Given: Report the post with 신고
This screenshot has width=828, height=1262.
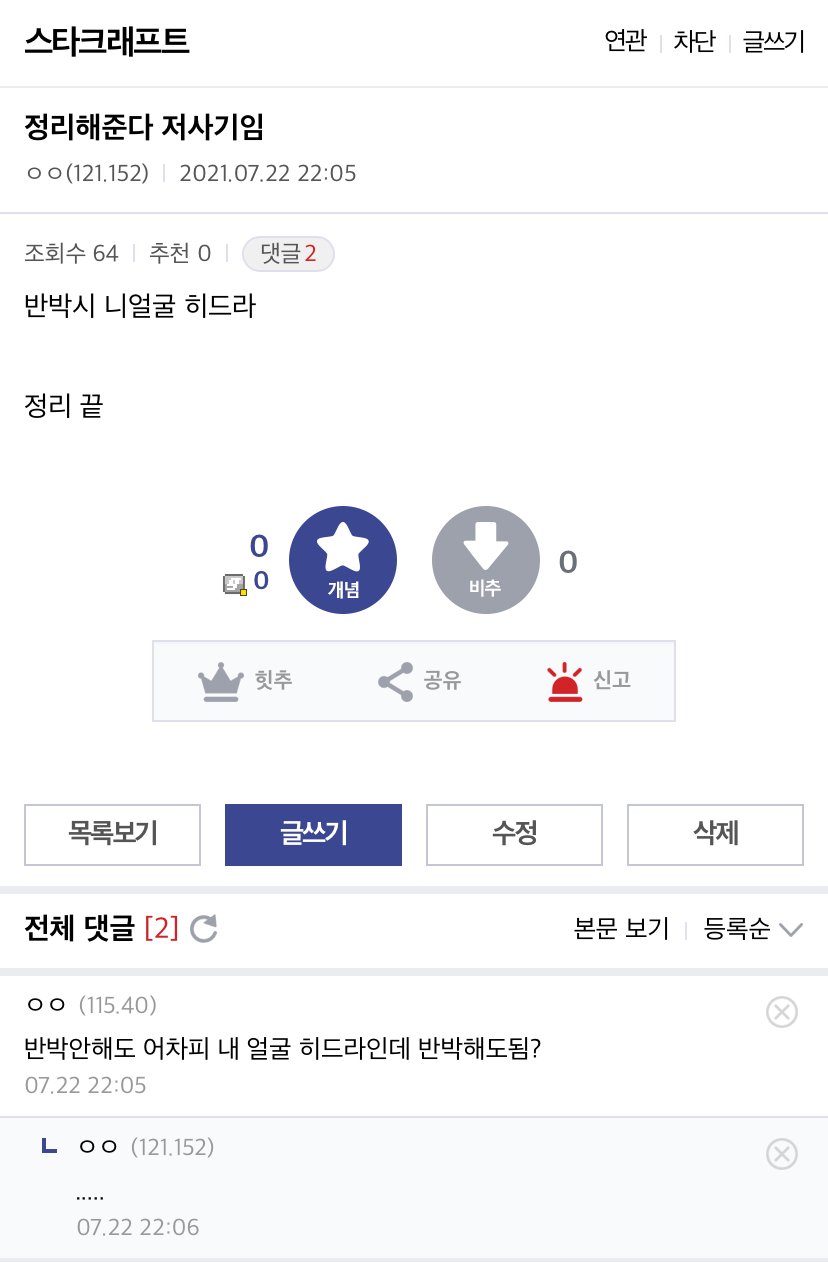Looking at the screenshot, I should pos(589,681).
